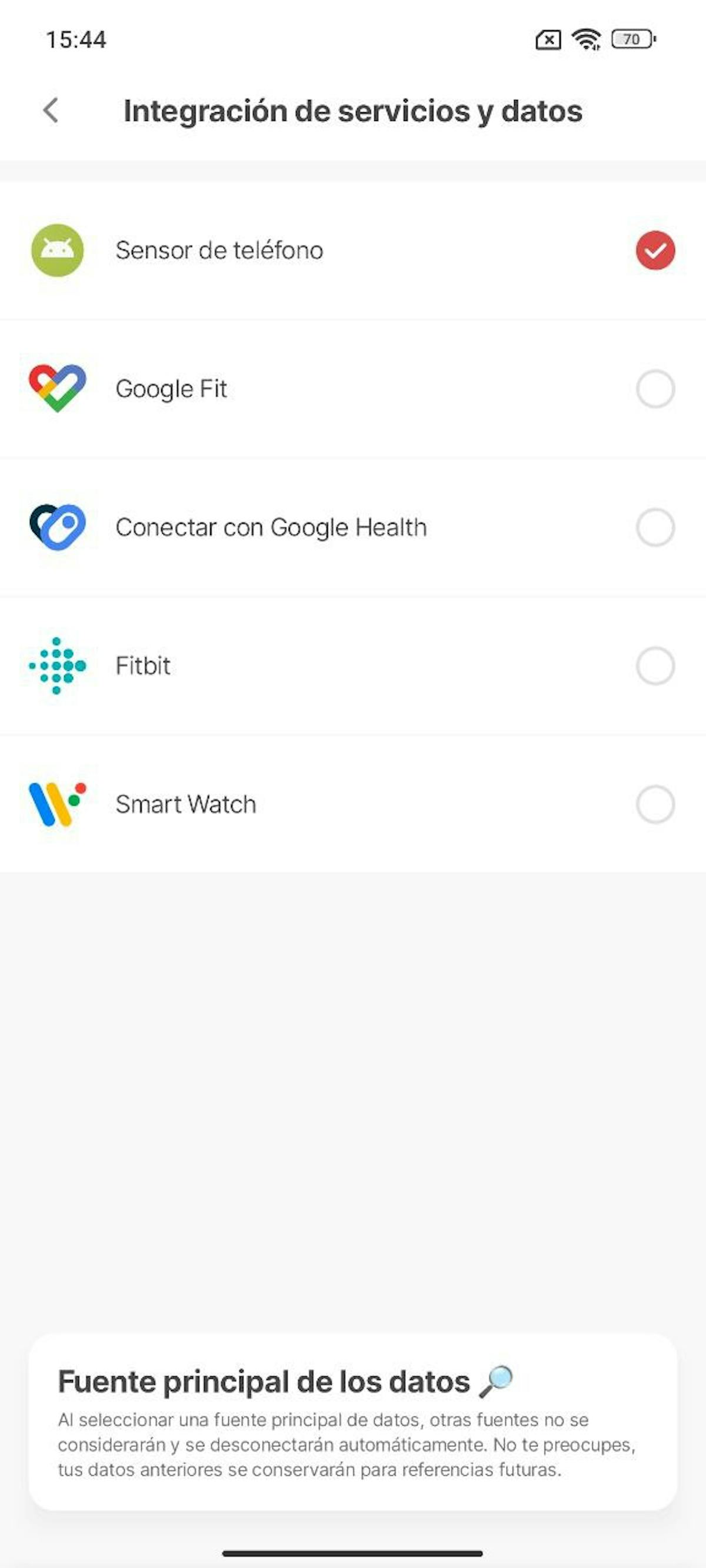This screenshot has height=1568, width=706.
Task: Pick Fitbit as the data source
Action: tap(655, 666)
